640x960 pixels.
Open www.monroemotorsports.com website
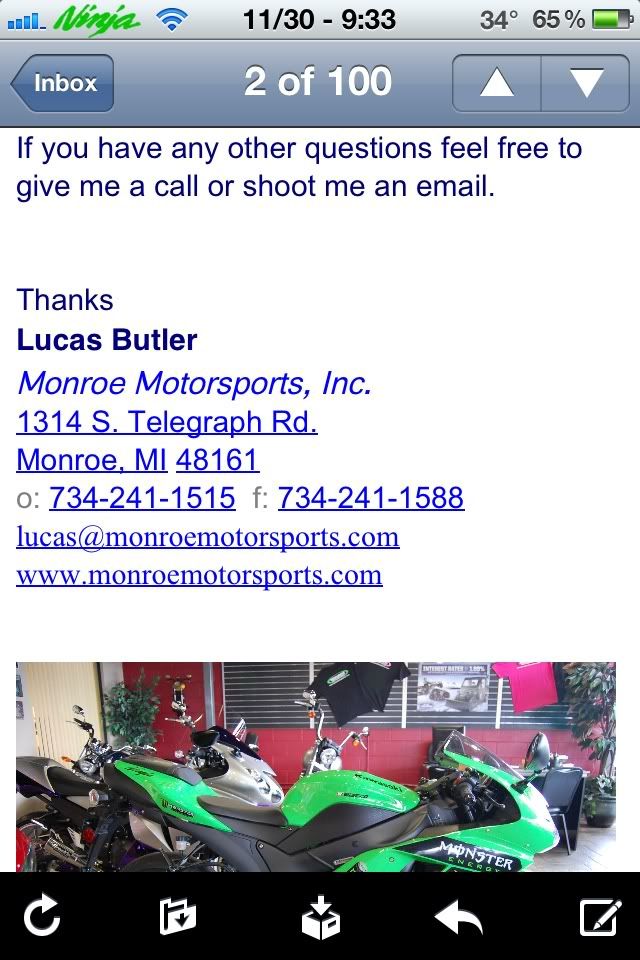click(x=199, y=575)
